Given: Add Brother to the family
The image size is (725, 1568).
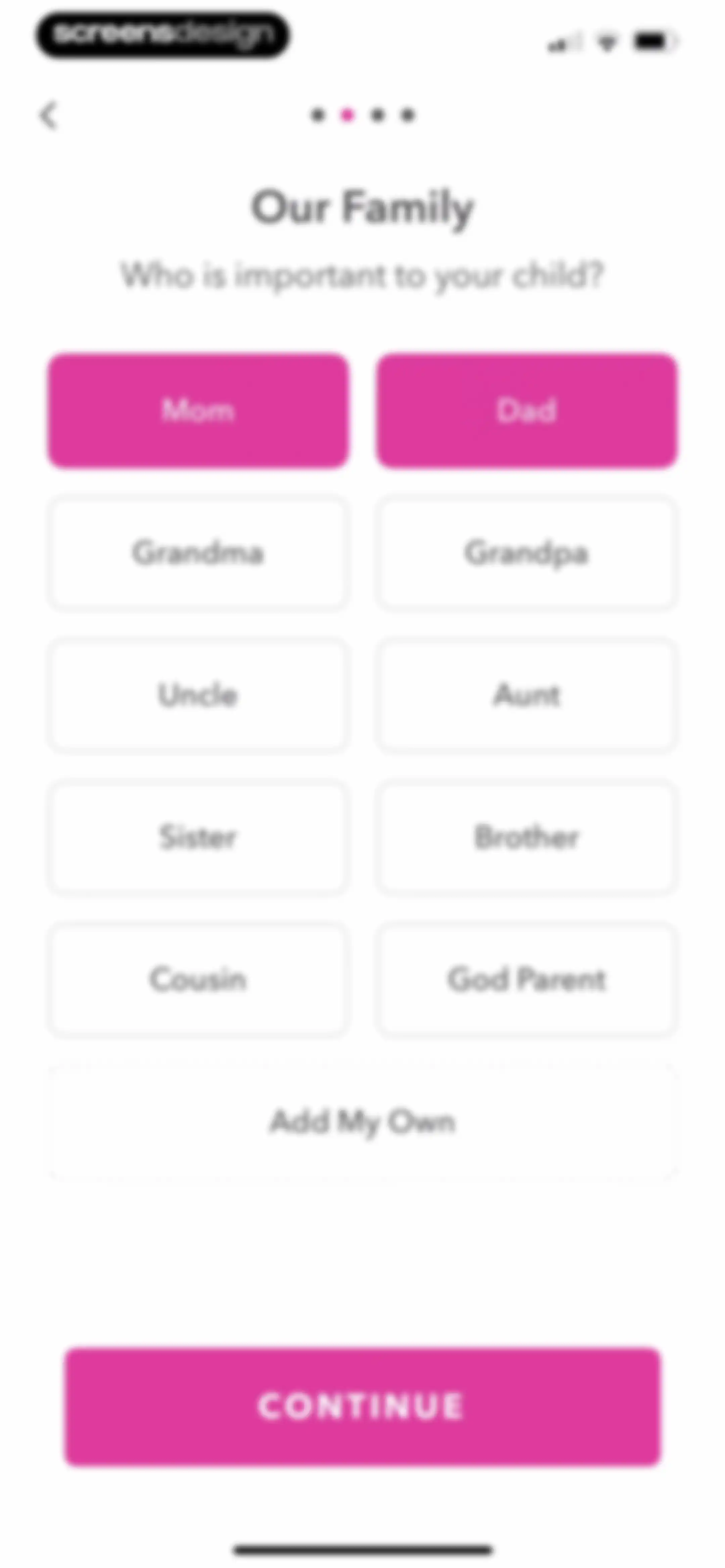Looking at the screenshot, I should (x=527, y=838).
